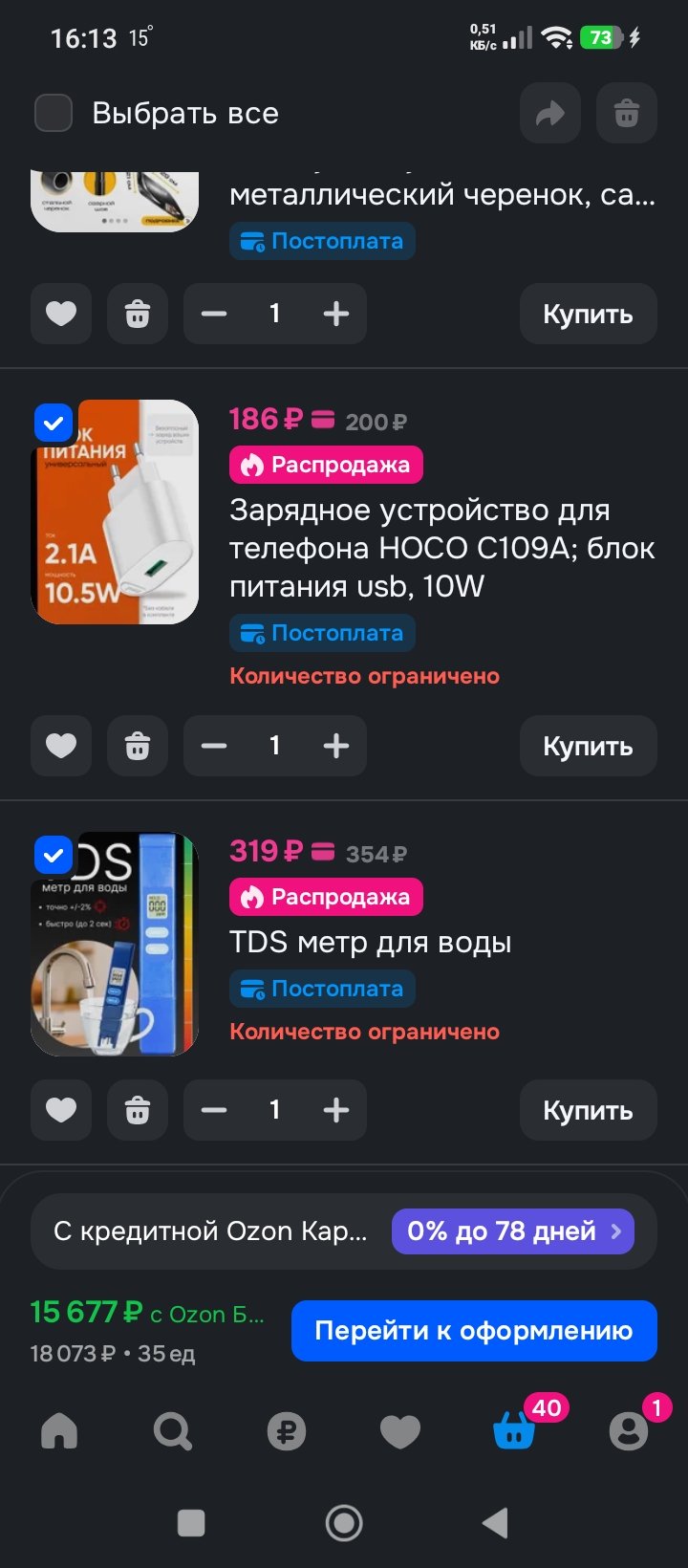Open the favorites heart tab
The height and width of the screenshot is (1568, 688).
tap(400, 1431)
